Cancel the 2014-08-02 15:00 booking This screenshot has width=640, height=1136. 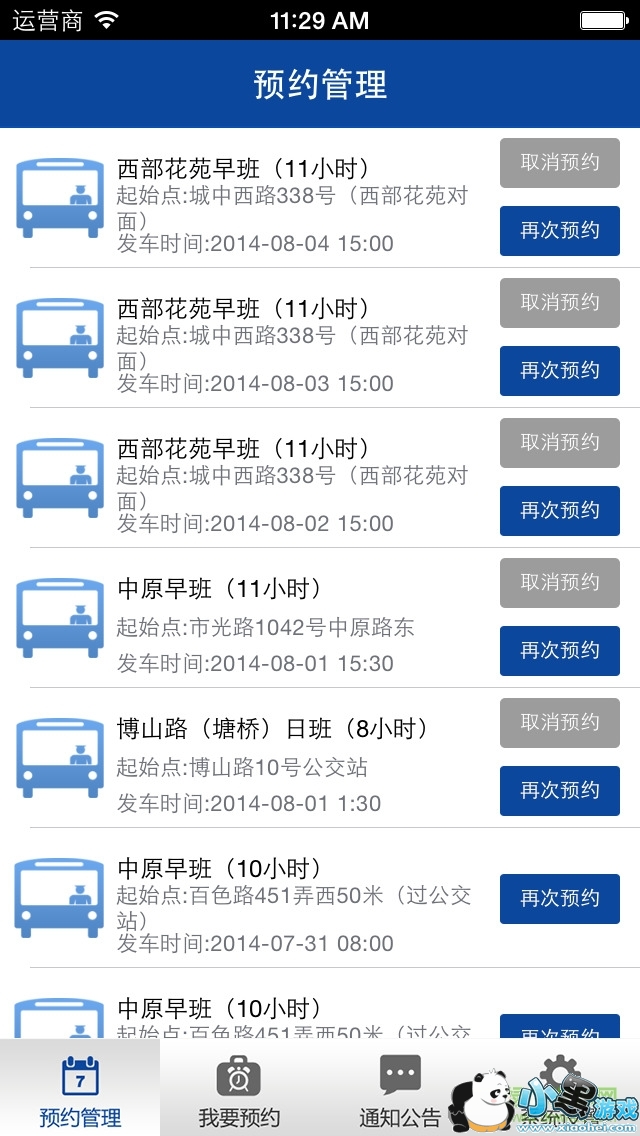(559, 443)
